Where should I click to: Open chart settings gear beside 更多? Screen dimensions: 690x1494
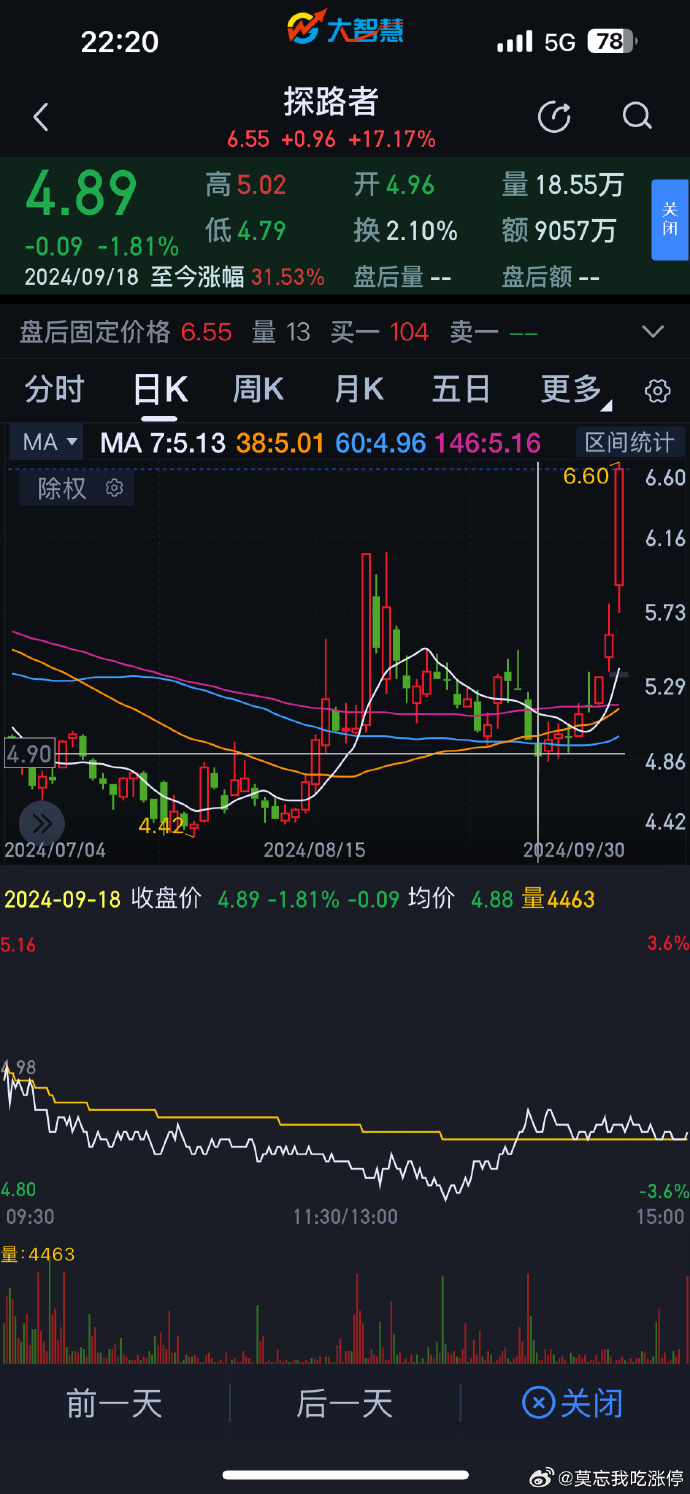pyautogui.click(x=658, y=391)
